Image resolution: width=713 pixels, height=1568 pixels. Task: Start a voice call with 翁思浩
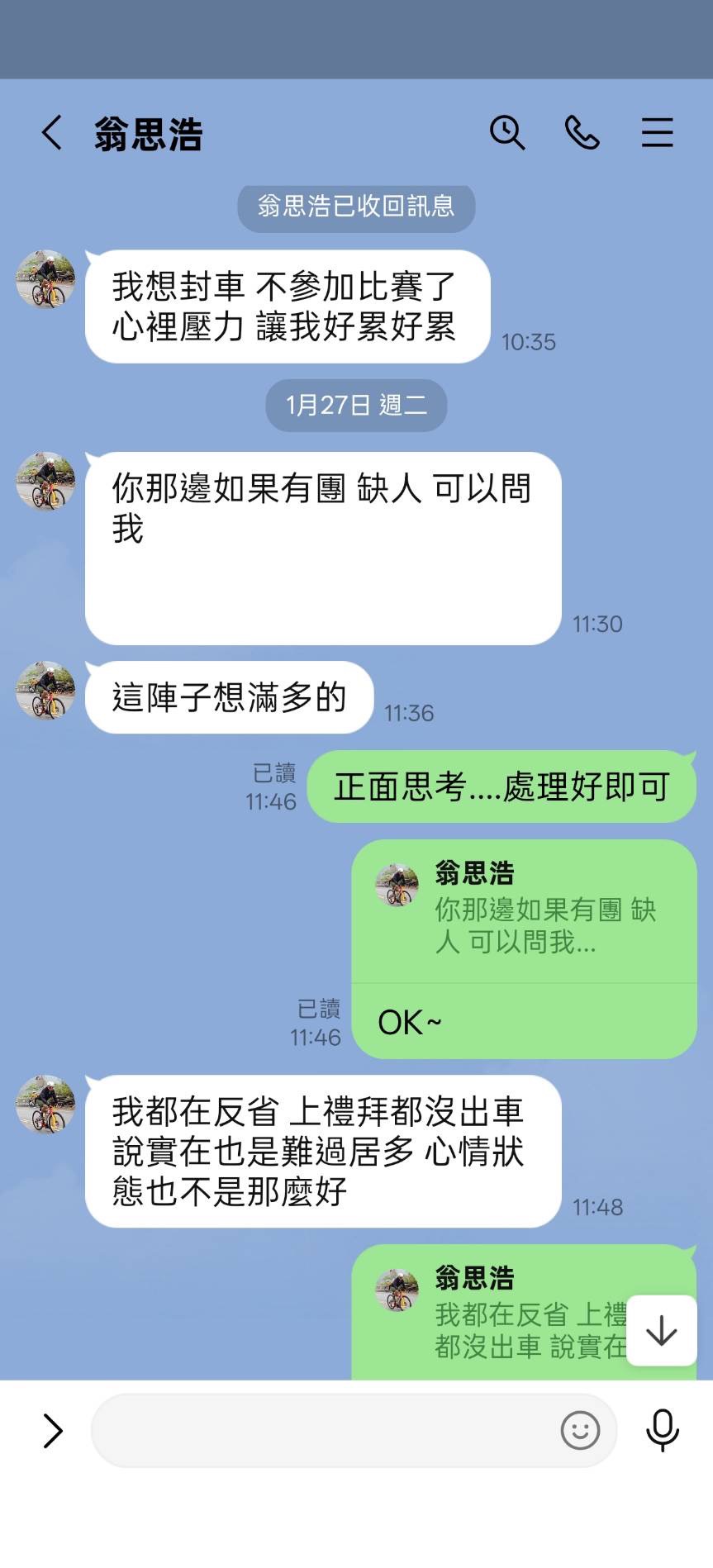[581, 132]
